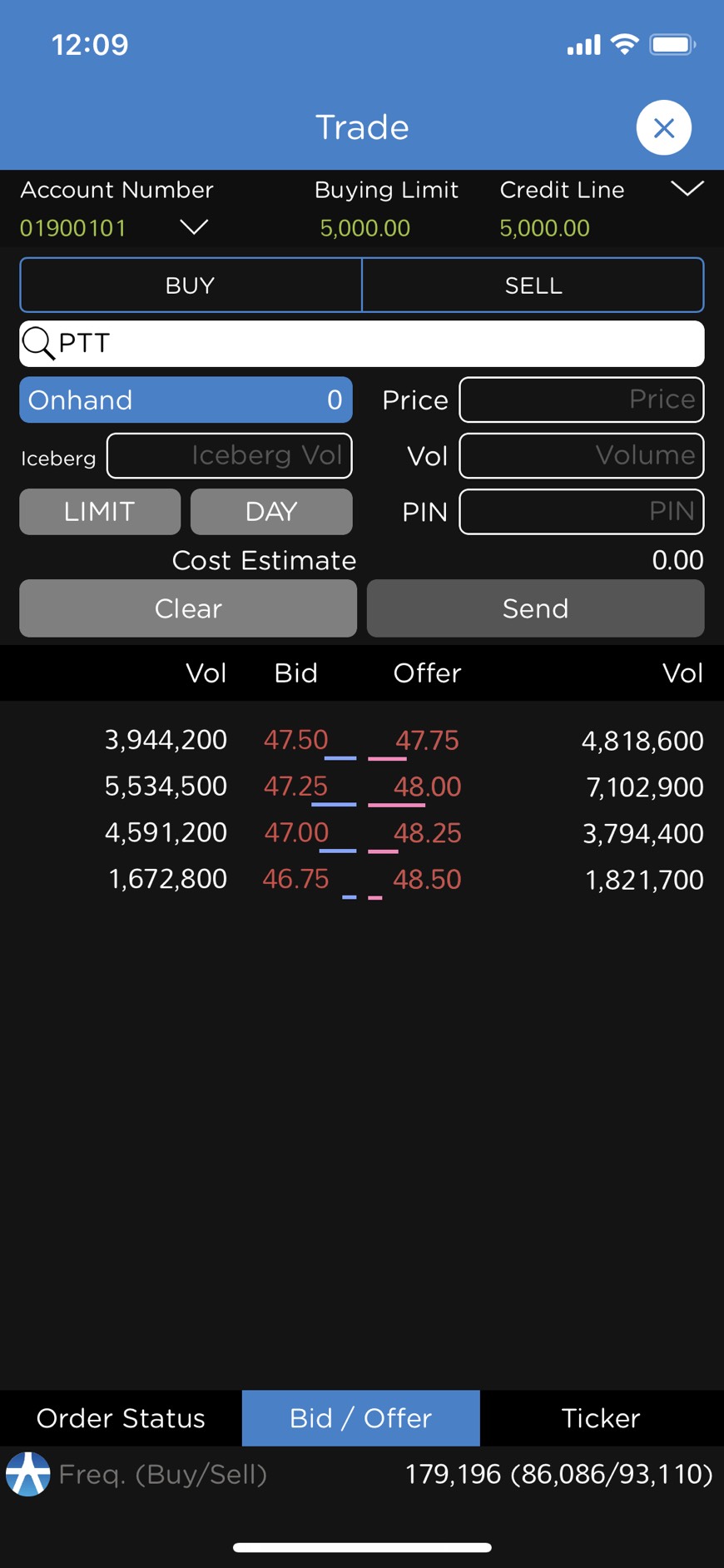The image size is (724, 1568).
Task: Enter the PIN field
Action: click(x=582, y=511)
